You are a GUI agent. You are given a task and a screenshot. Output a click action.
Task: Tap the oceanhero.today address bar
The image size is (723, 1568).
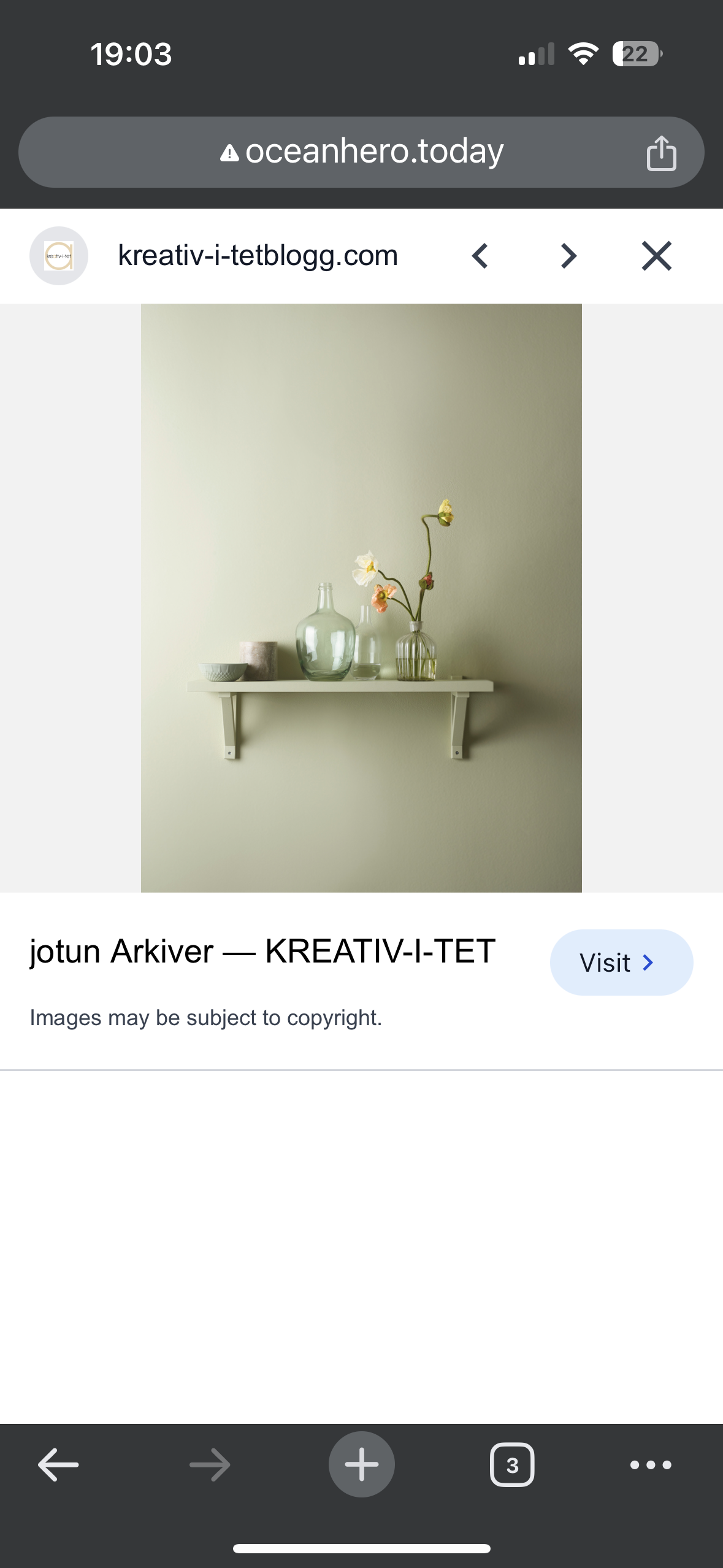(x=361, y=152)
